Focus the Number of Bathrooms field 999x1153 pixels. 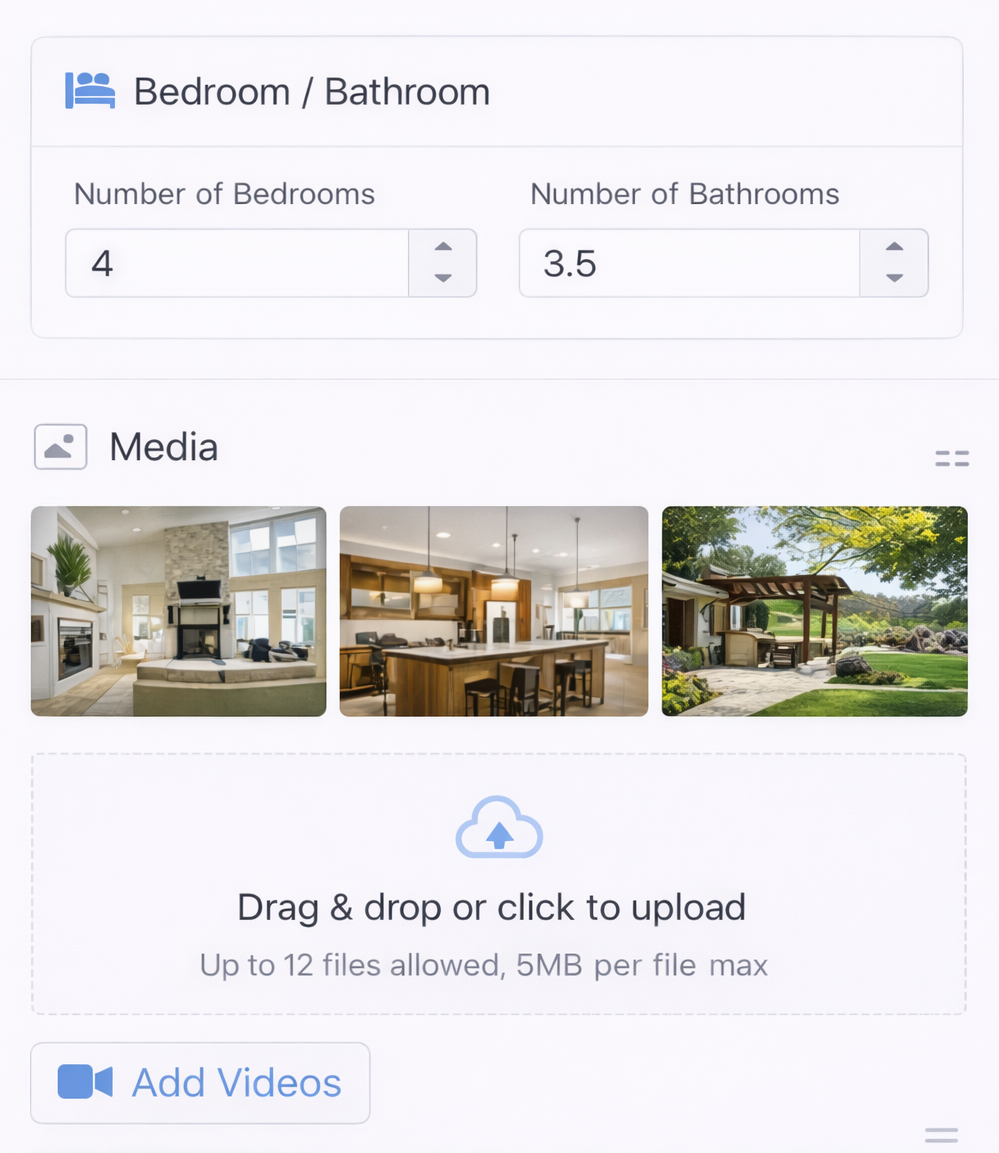(689, 264)
